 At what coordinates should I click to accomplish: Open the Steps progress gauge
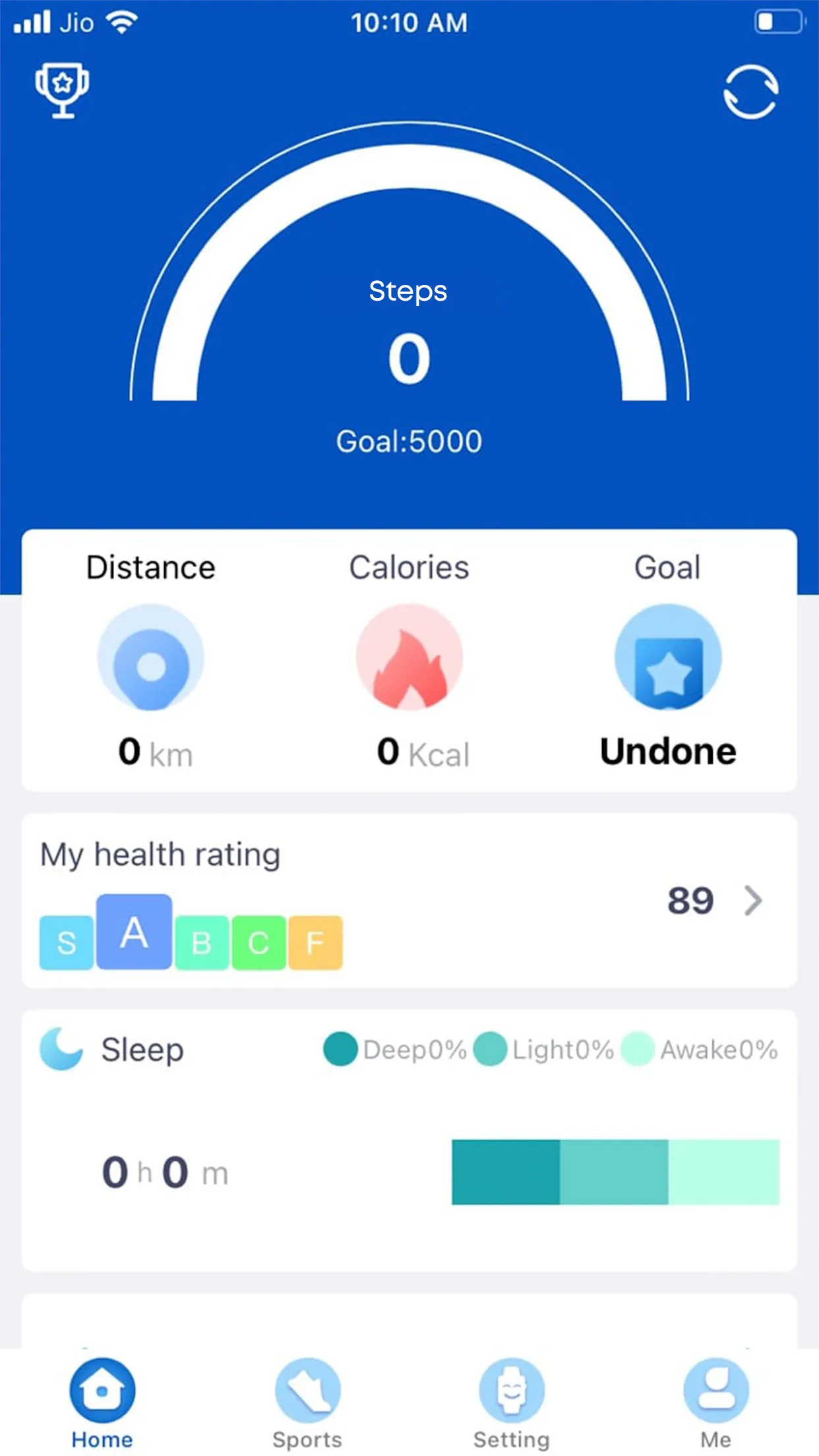click(409, 297)
